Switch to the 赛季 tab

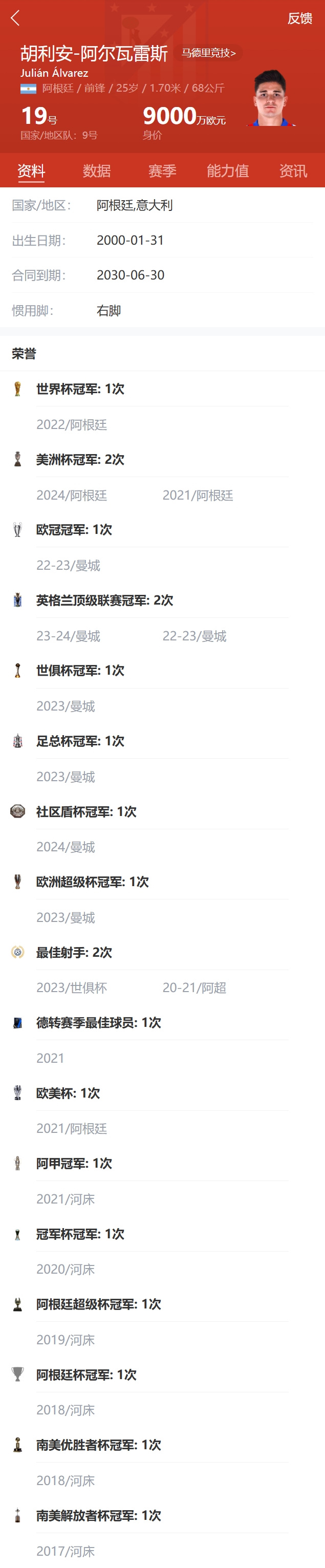[x=163, y=171]
